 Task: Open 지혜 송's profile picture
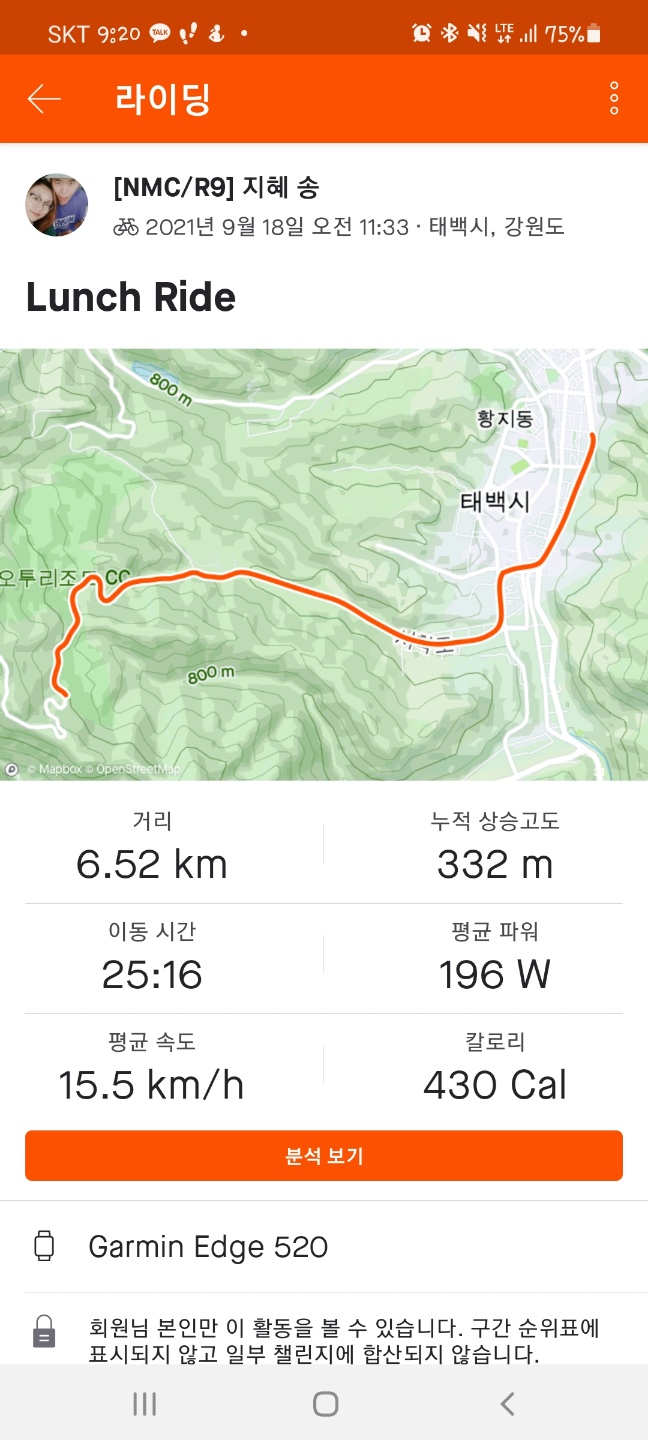[56, 205]
